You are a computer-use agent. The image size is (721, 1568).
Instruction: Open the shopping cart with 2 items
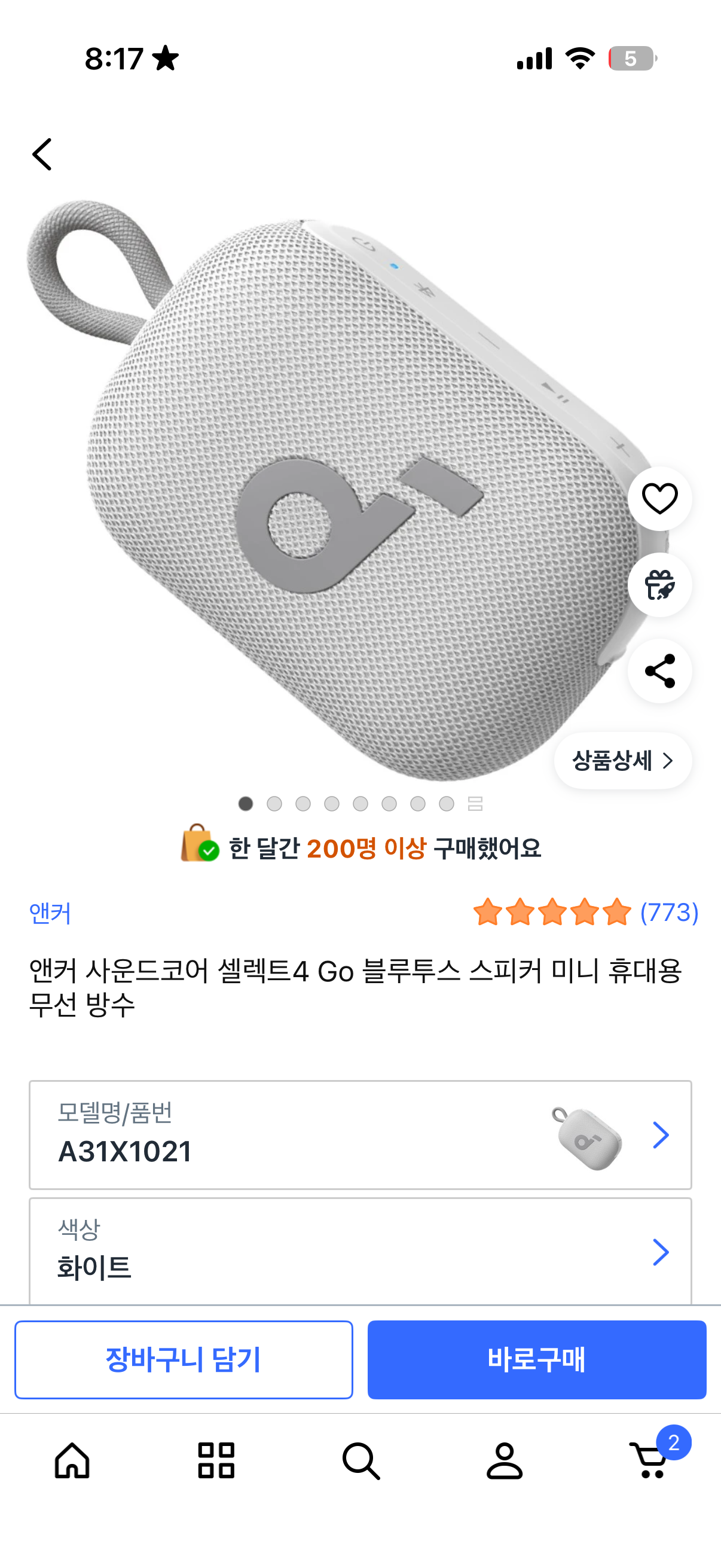coord(651,1460)
